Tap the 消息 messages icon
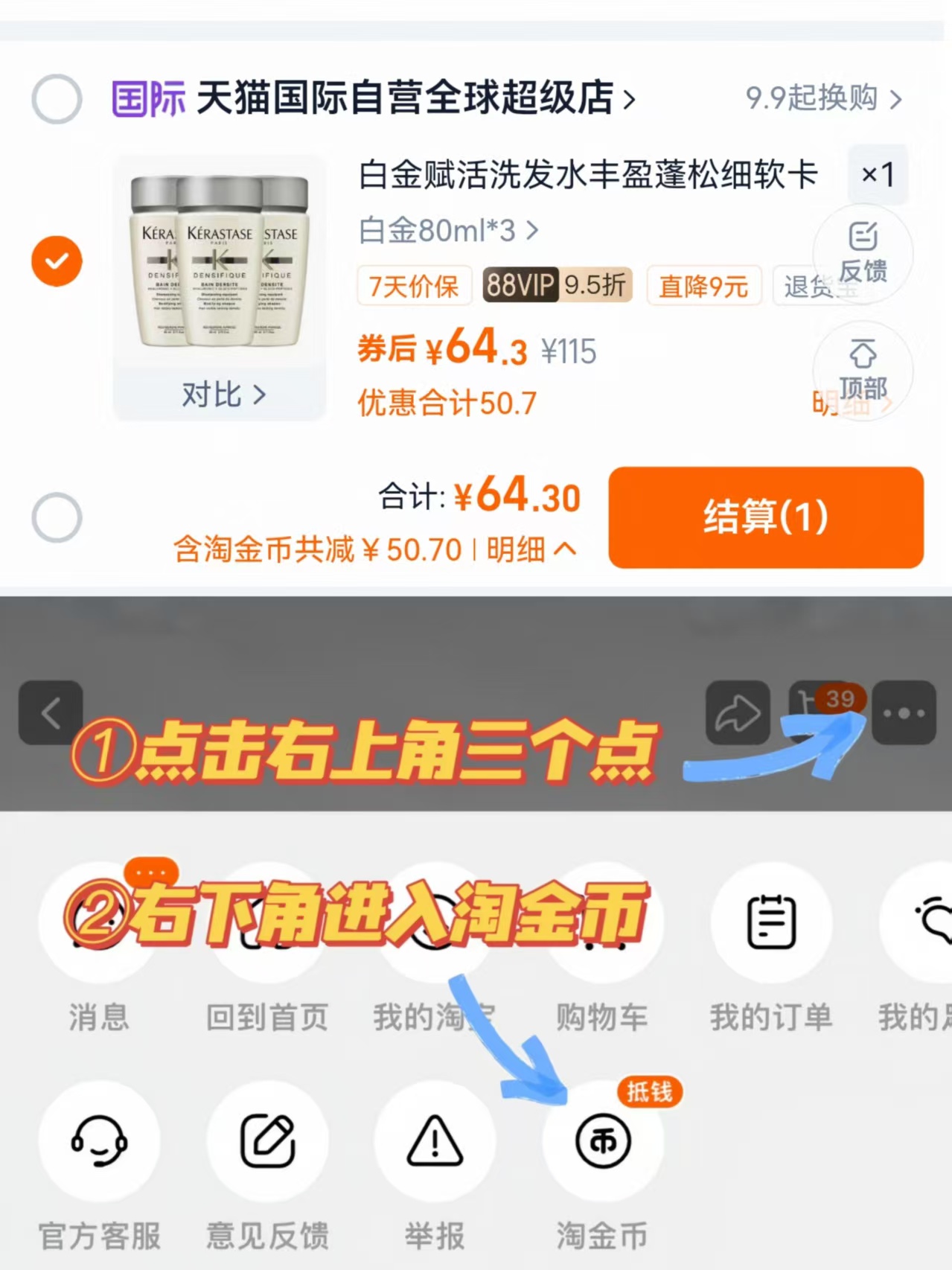 [99, 923]
